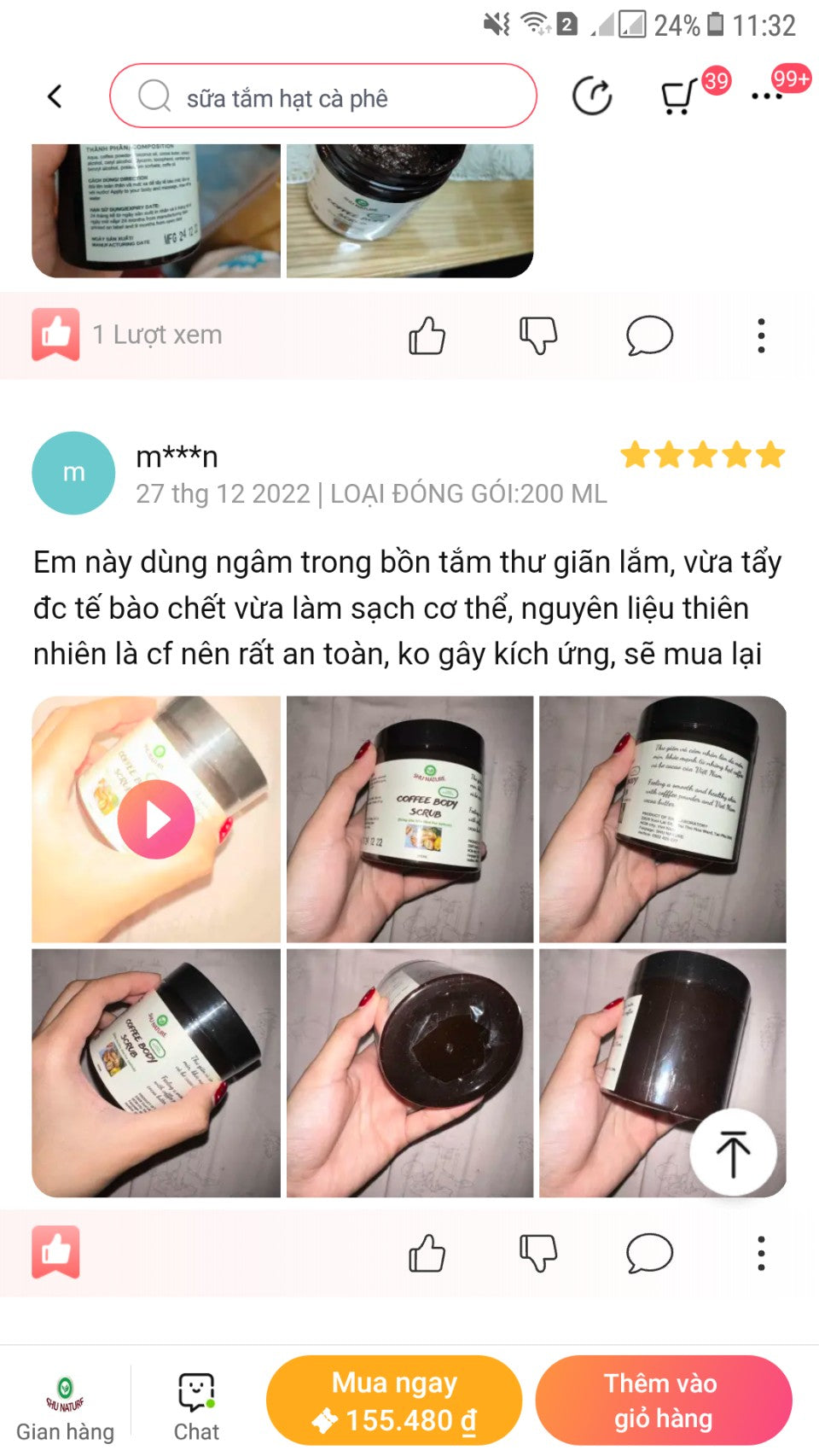819x1456 pixels.
Task: Buy now with Mua ngay for 155.480 đ
Action: [x=394, y=1401]
